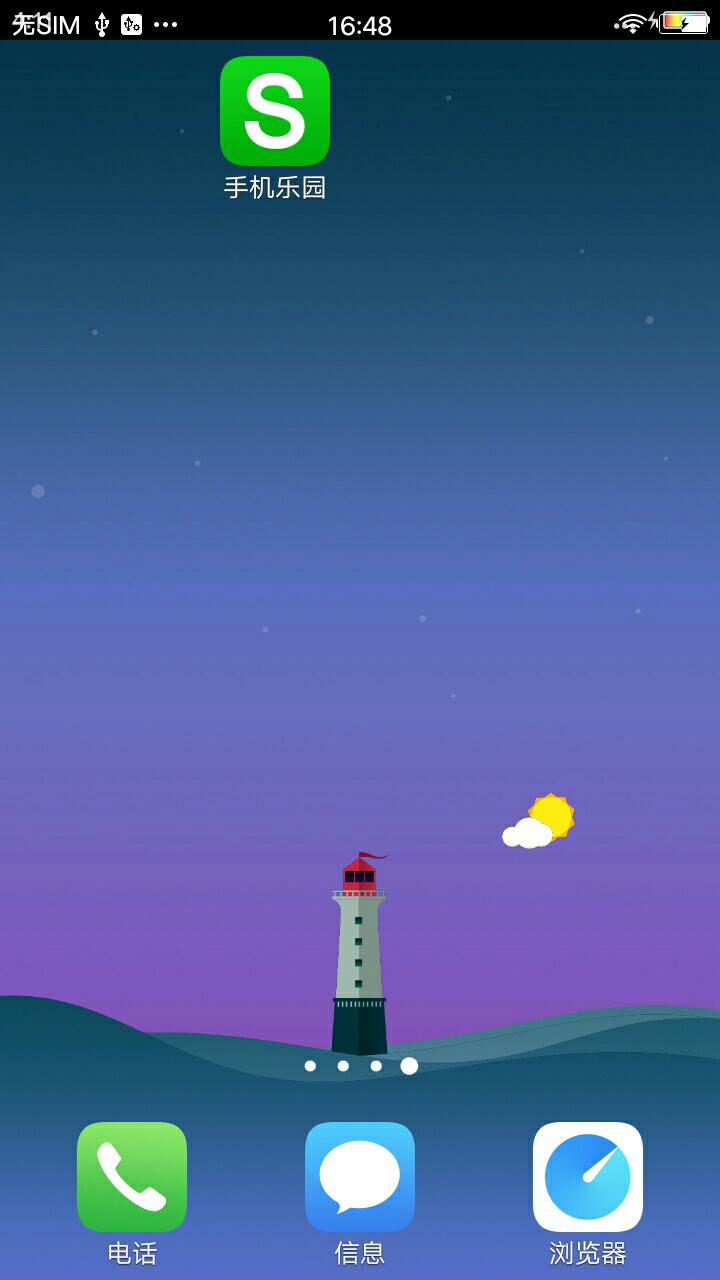
Task: Open the 信息 messages app
Action: coord(360,1176)
